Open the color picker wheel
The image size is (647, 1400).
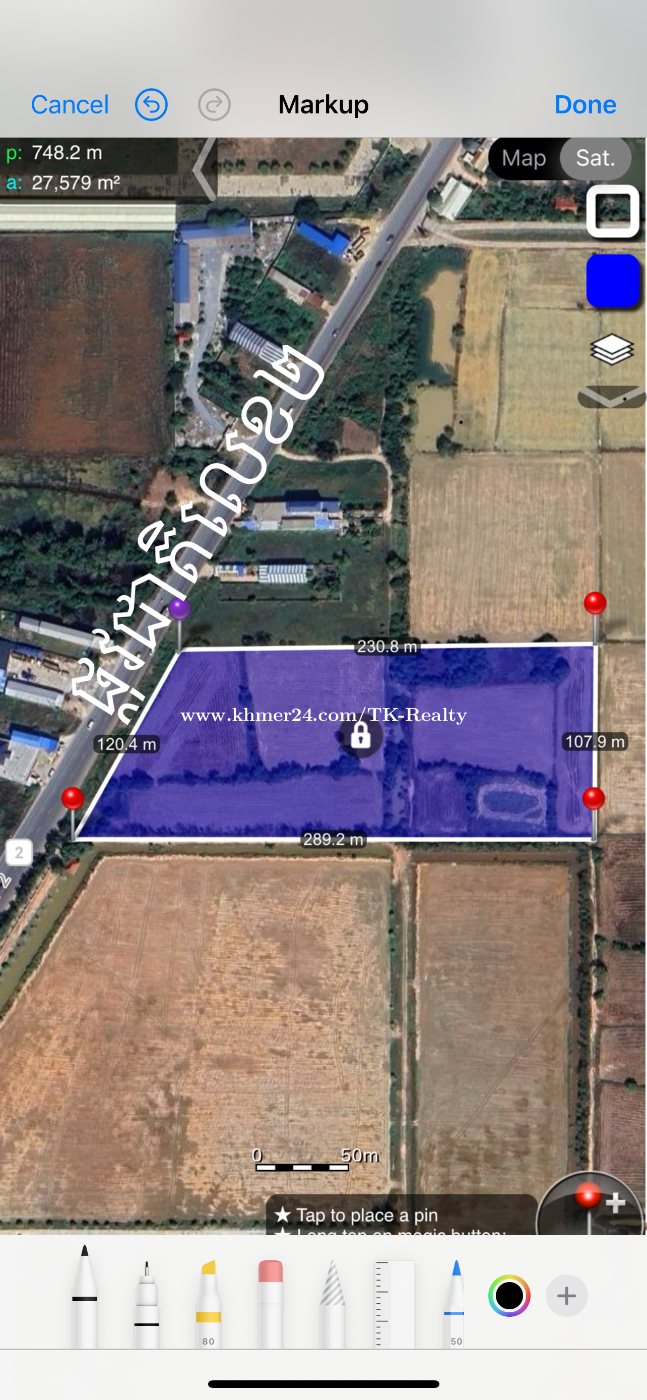click(x=509, y=1297)
